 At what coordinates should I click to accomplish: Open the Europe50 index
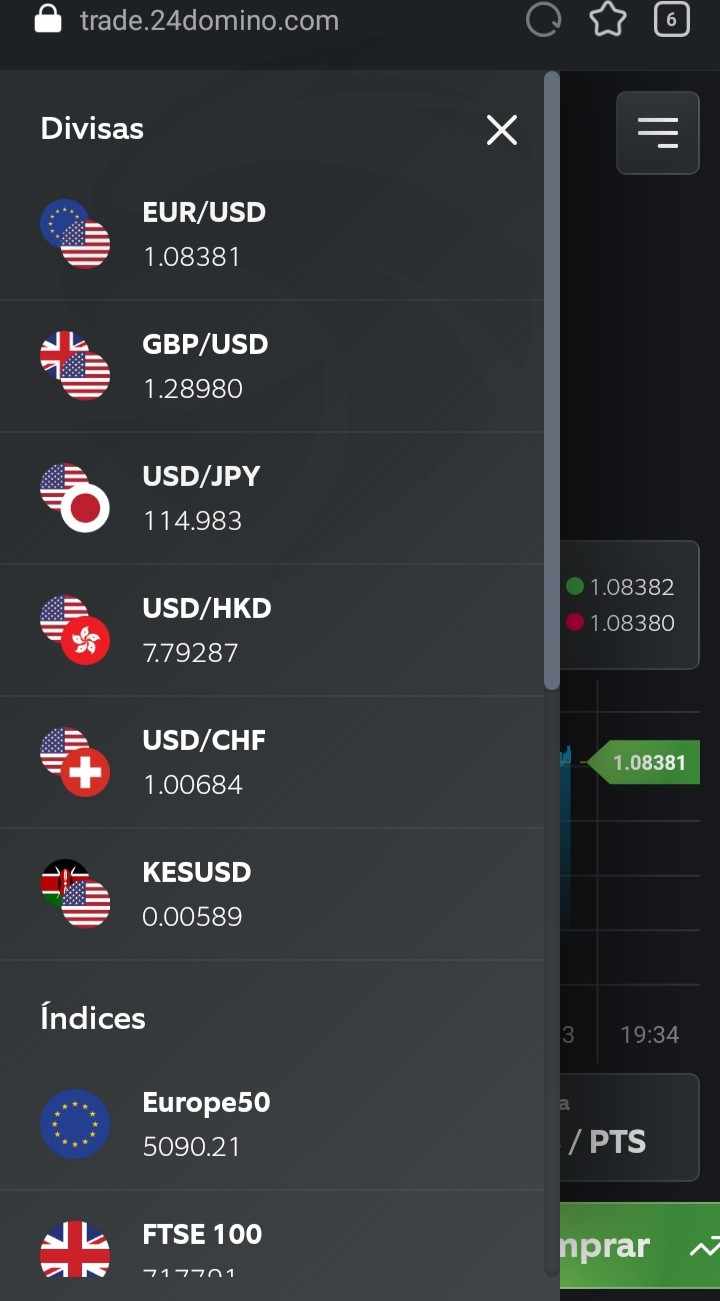(272, 1125)
